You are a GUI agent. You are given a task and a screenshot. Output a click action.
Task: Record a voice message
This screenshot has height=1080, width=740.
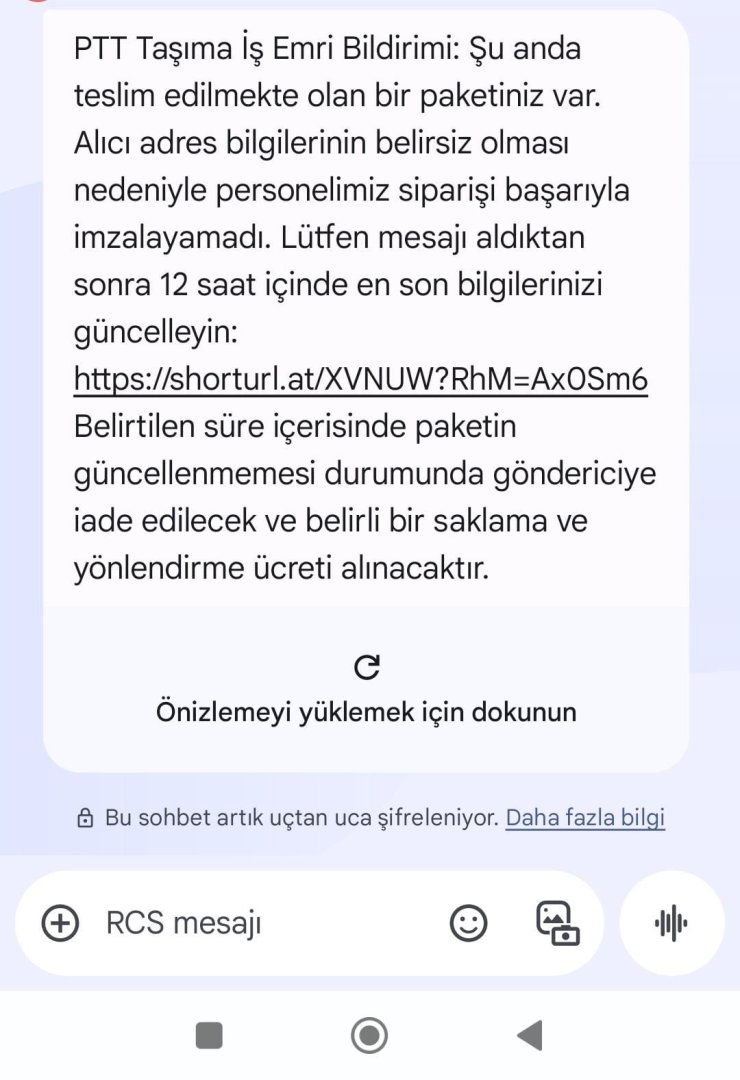(671, 923)
